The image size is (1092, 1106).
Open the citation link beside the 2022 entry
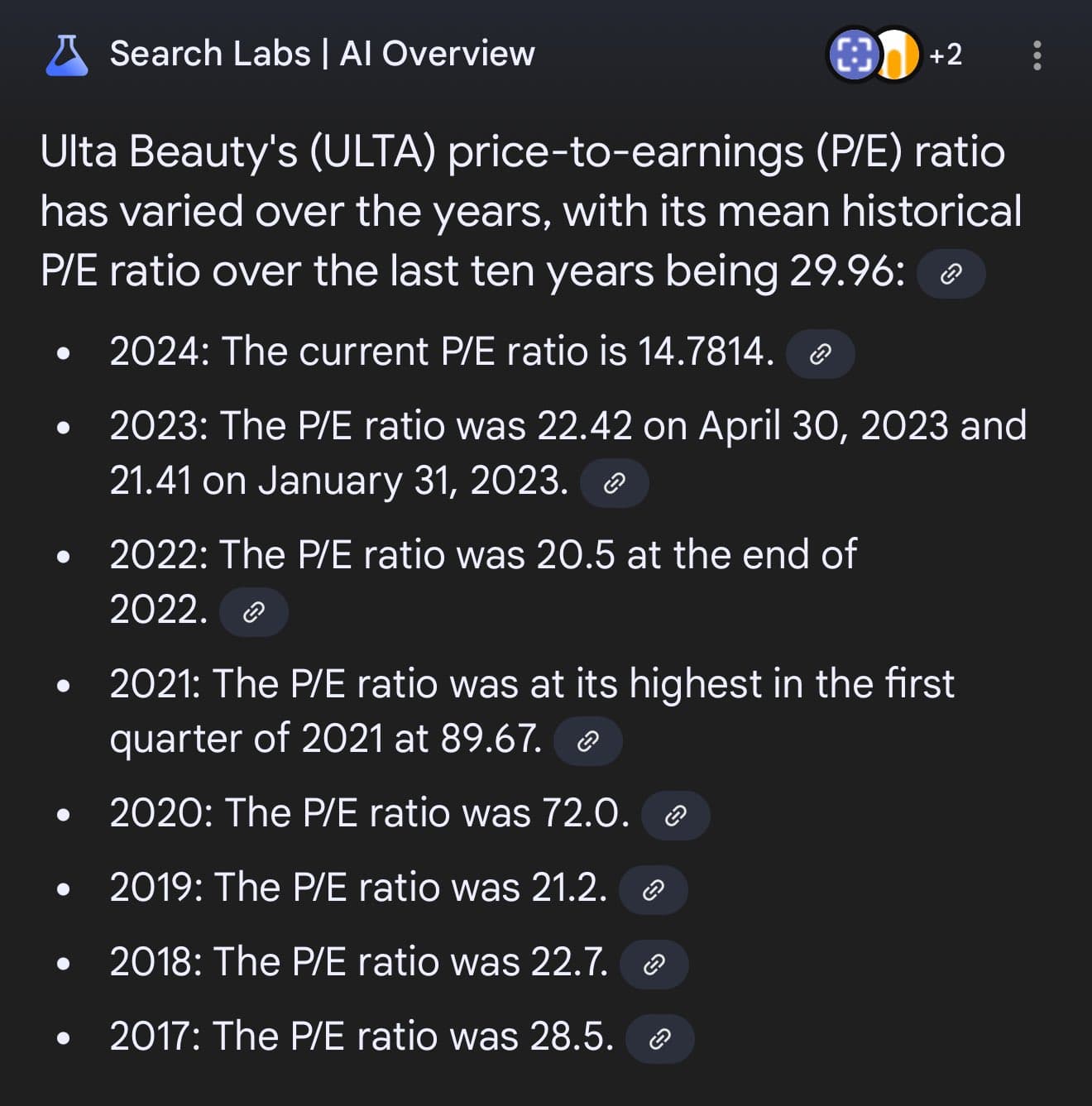[253, 612]
